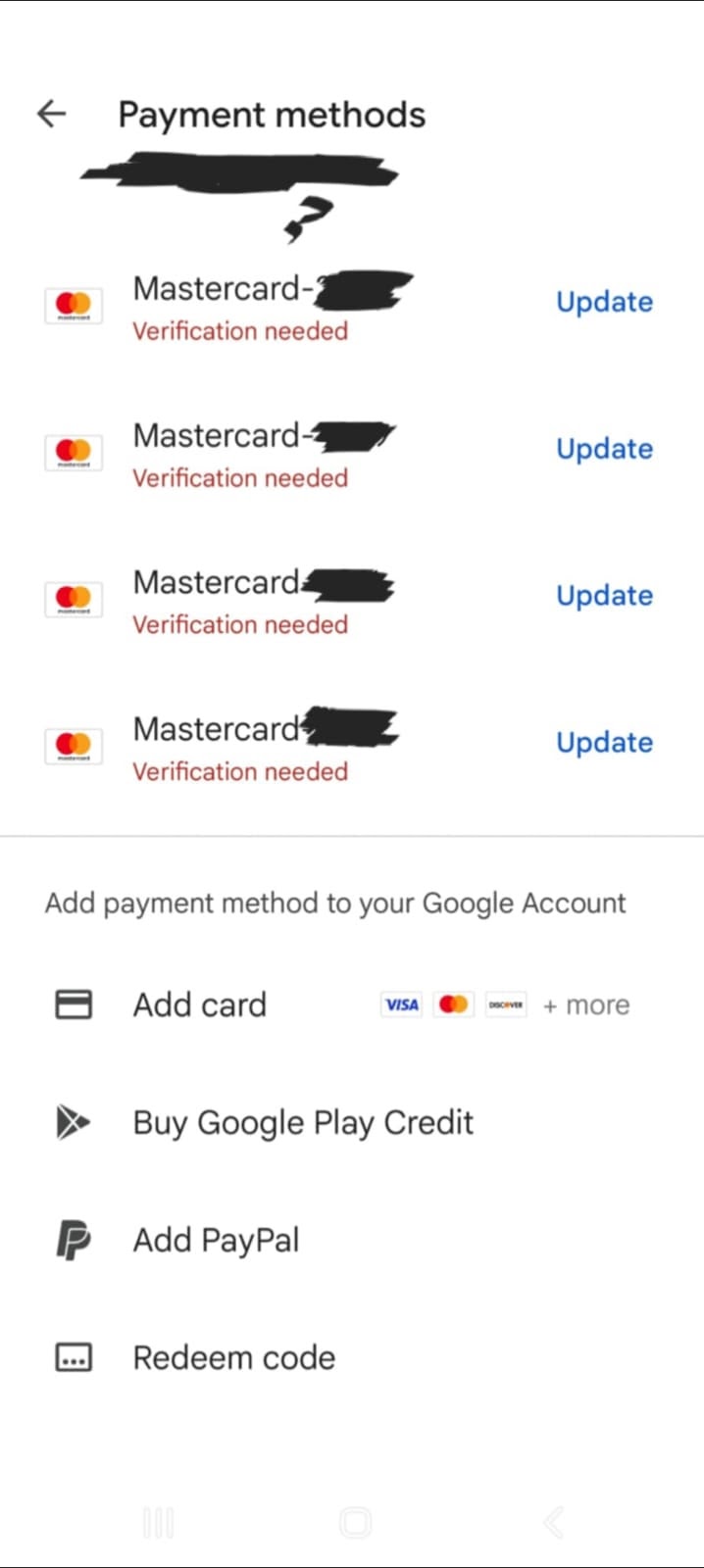Viewport: 704px width, 1568px height.
Task: Go back from Payment methods
Action: pos(51,115)
